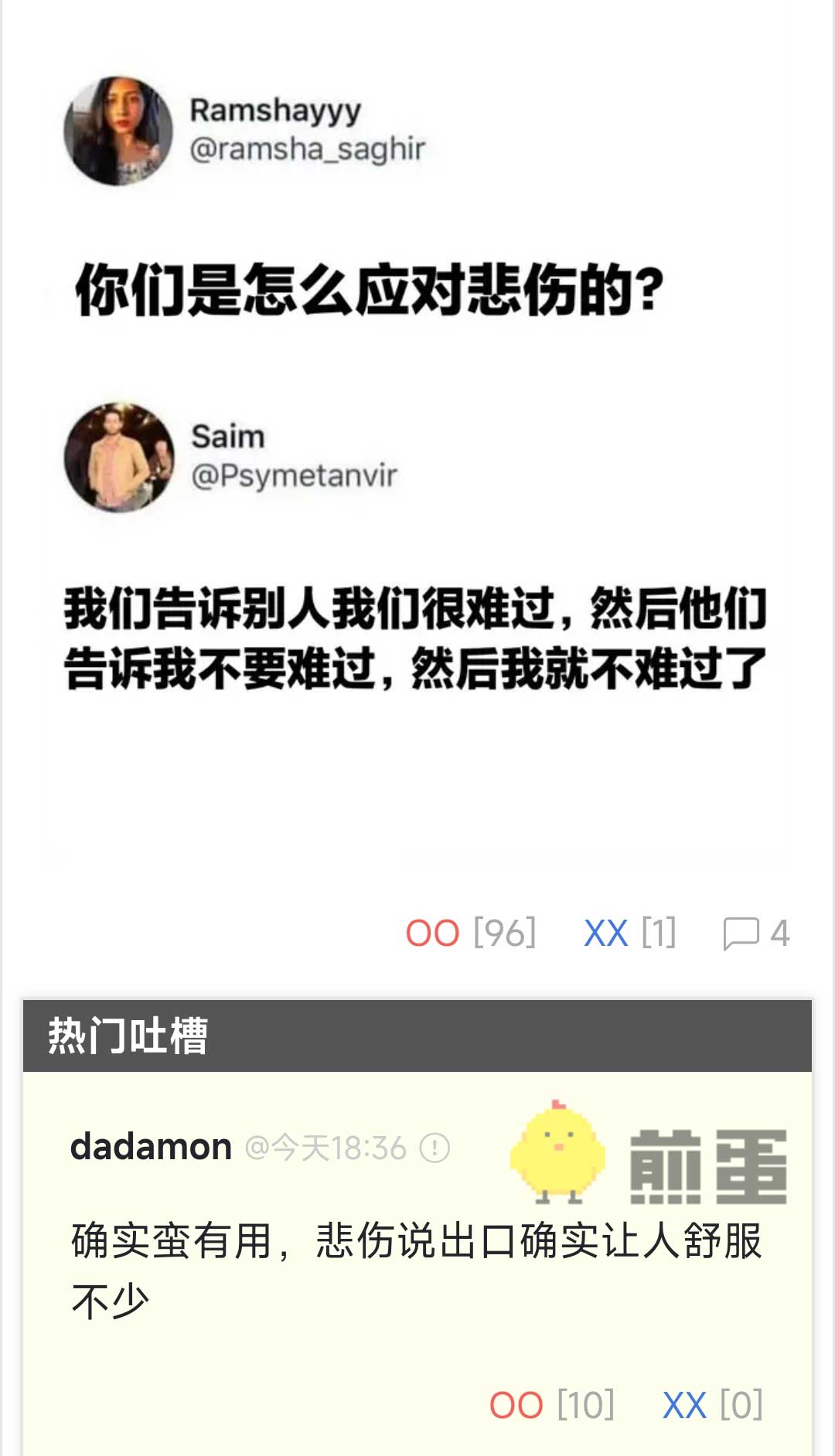Vote OO on the post
The height and width of the screenshot is (1456, 835).
(433, 933)
